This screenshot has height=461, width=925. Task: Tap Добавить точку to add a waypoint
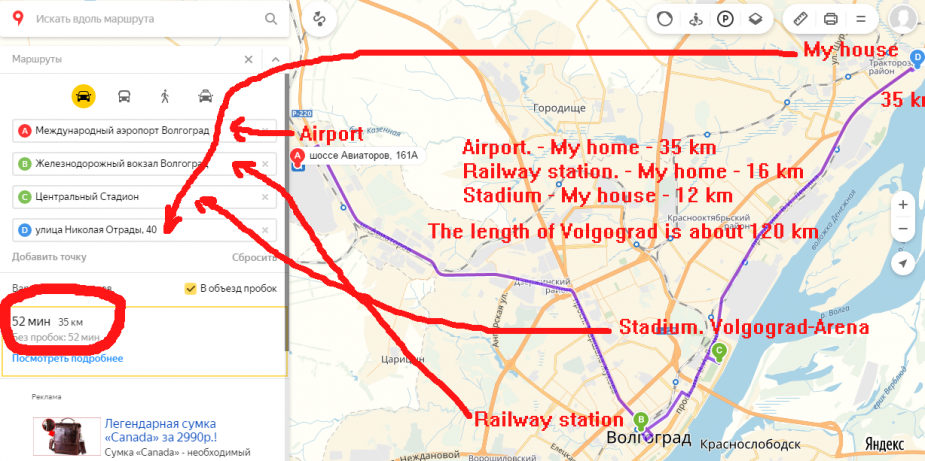[x=49, y=257]
